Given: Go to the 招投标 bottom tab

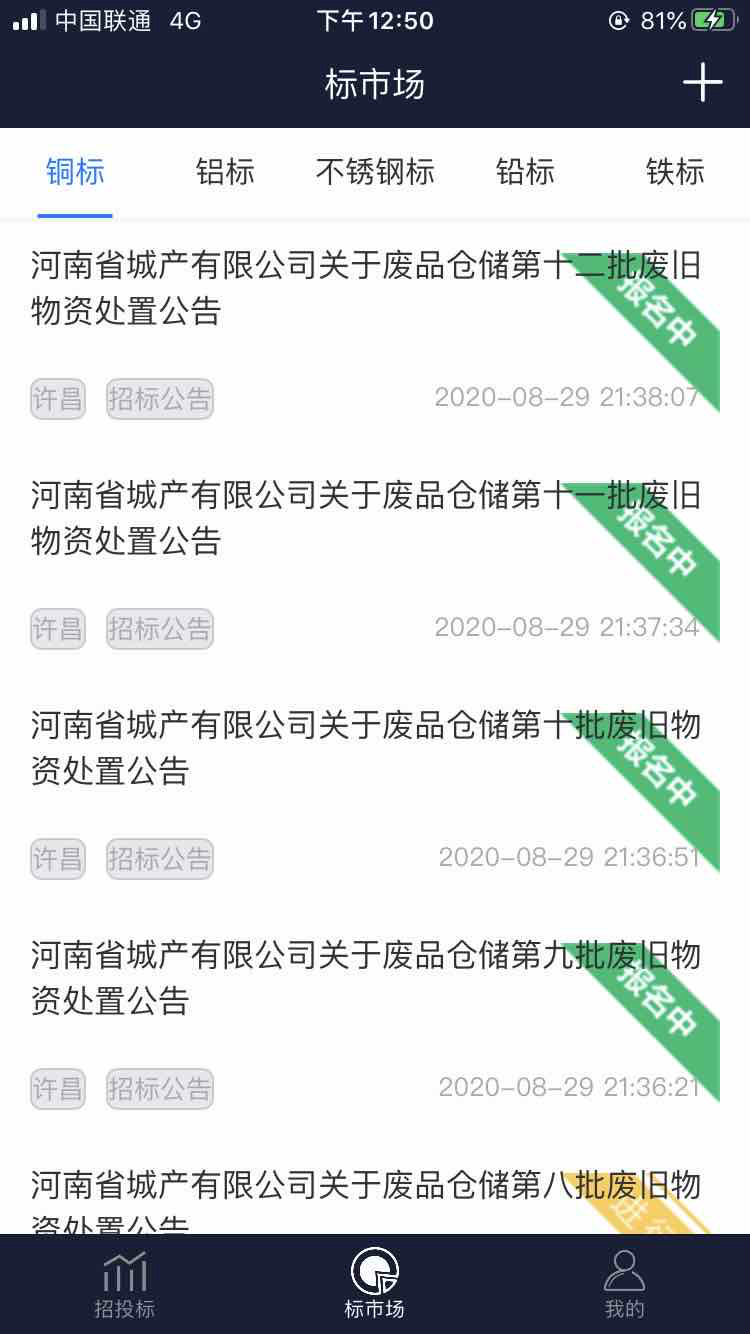Looking at the screenshot, I should [x=125, y=1285].
